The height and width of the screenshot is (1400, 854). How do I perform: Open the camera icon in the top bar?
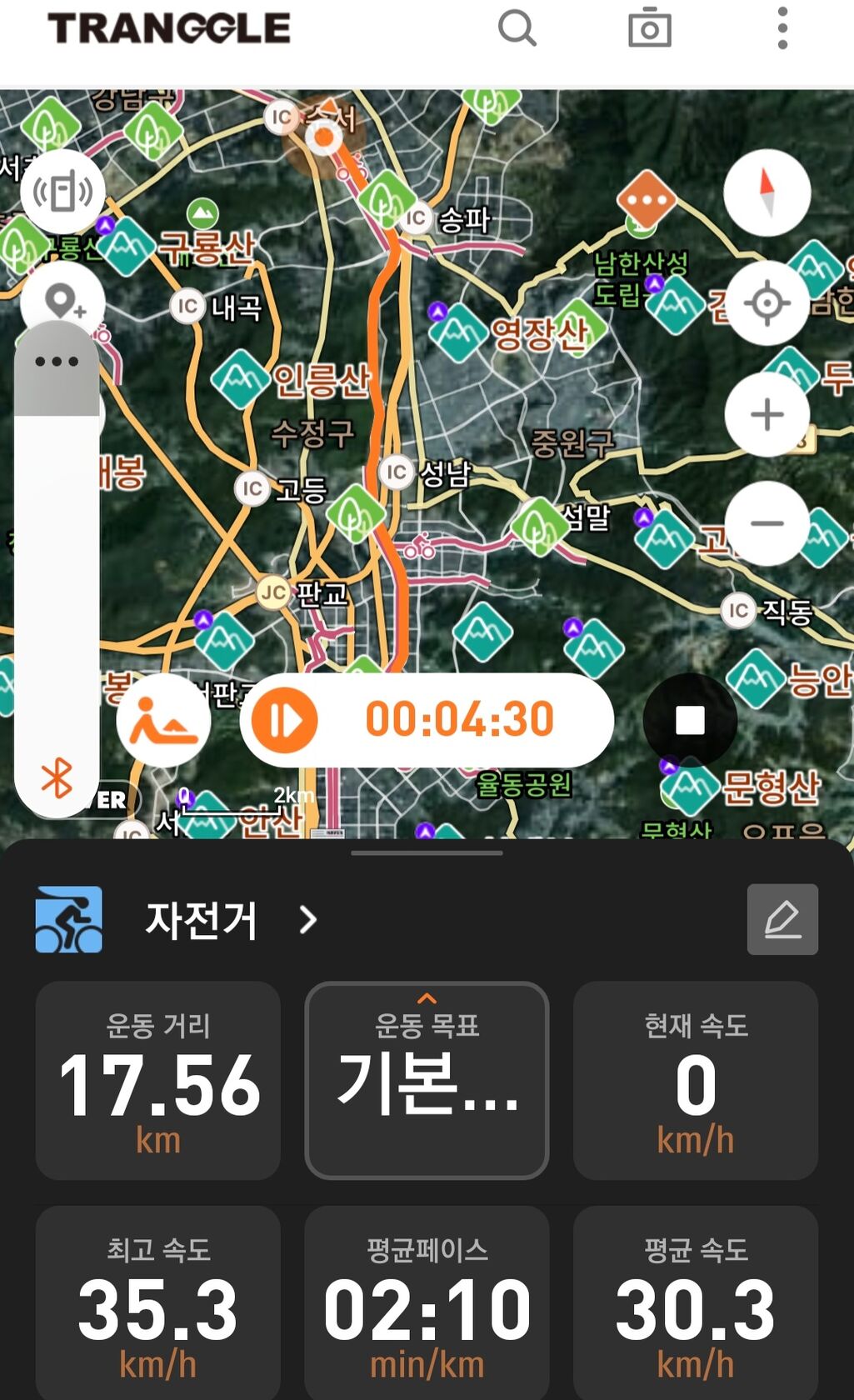650,28
